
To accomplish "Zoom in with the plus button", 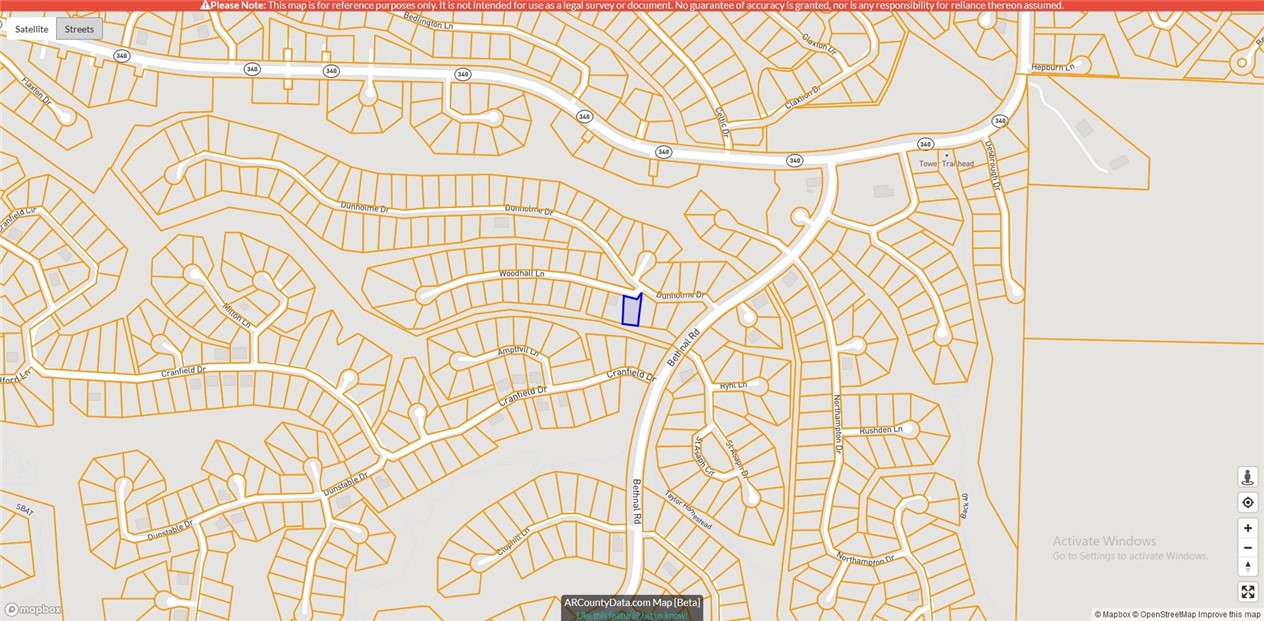I will click(1247, 528).
